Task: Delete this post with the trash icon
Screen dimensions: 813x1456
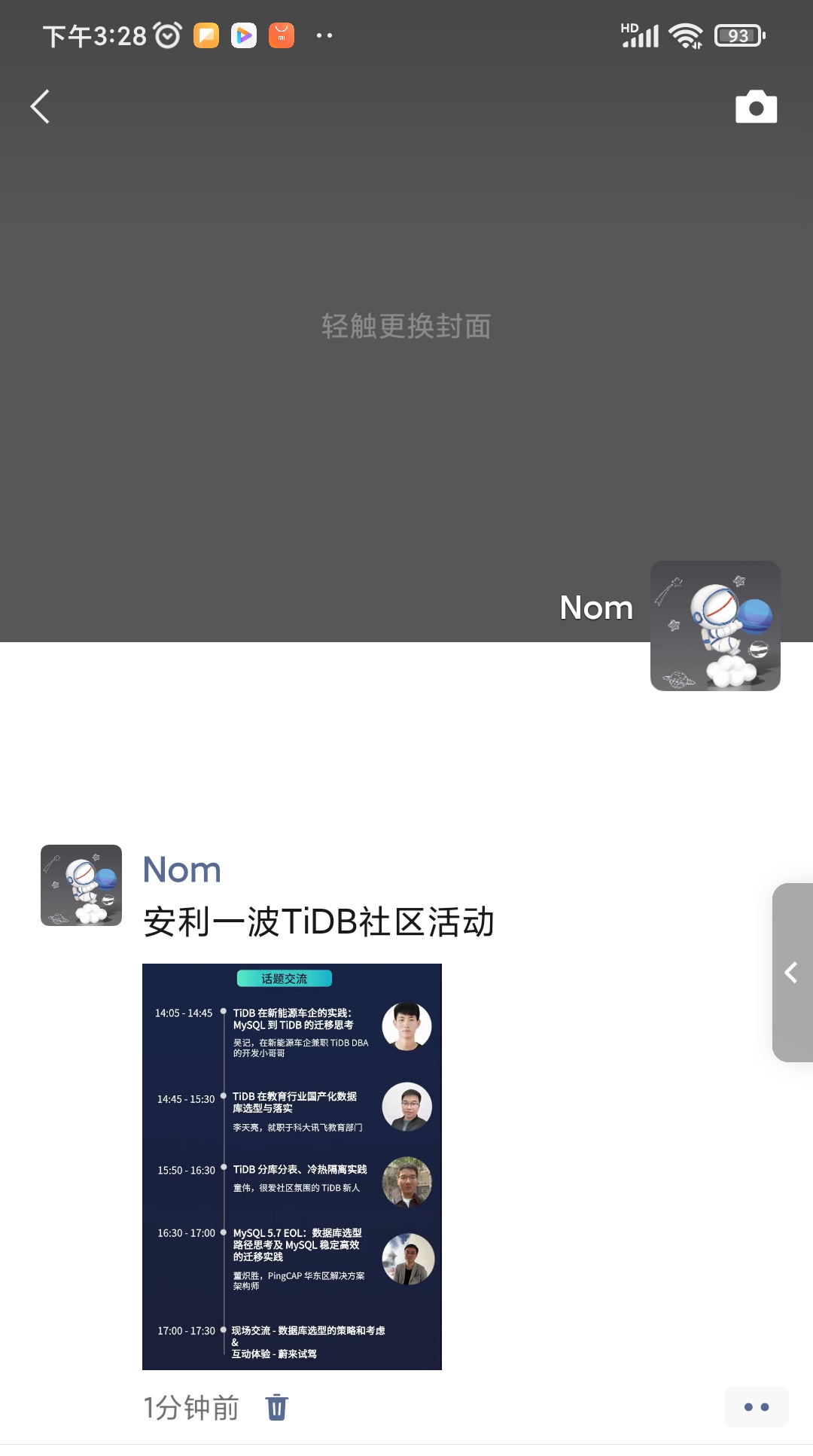Action: [x=277, y=1407]
